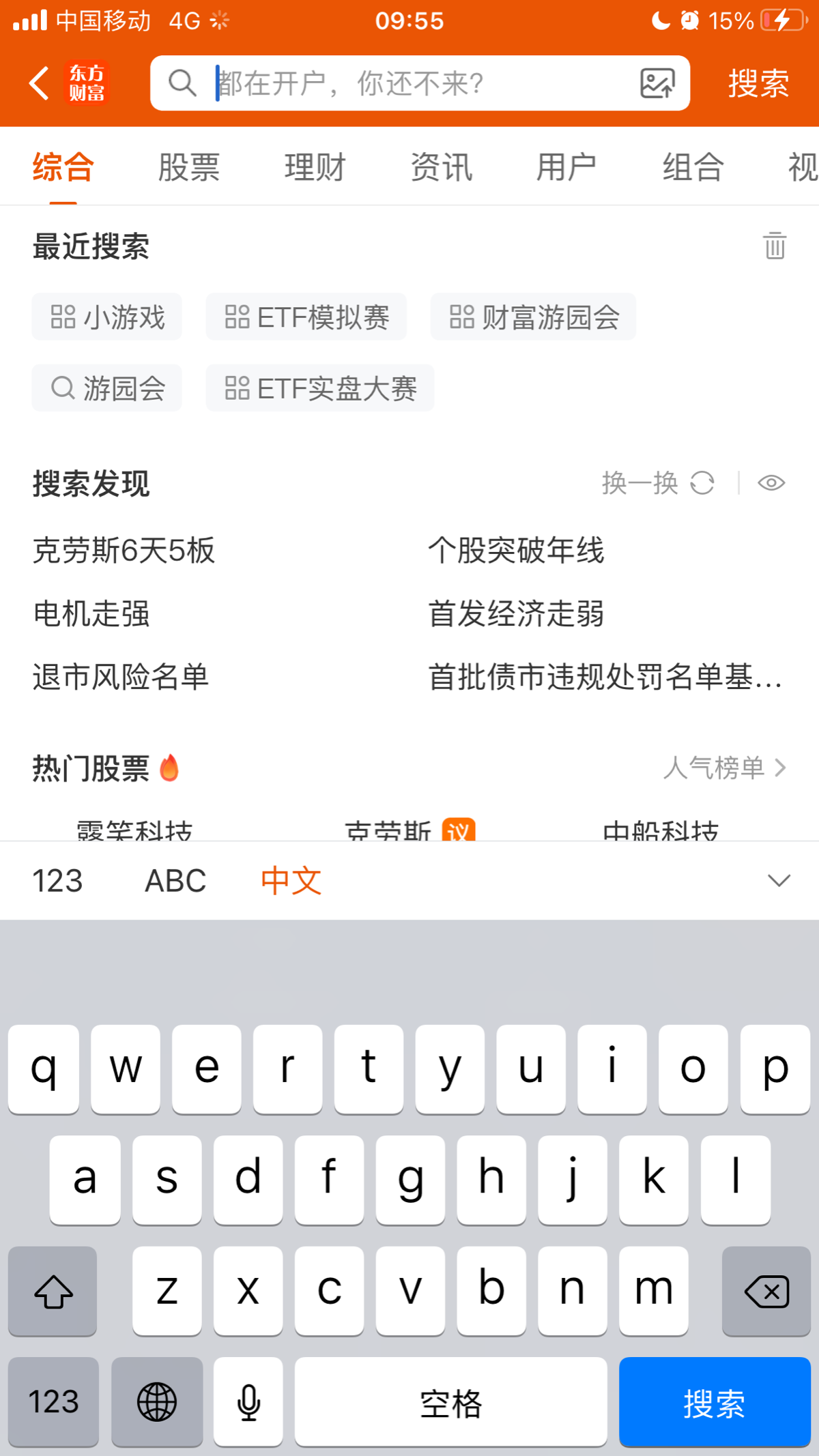Screen dimensions: 819x1456
Task: Open image search icon in search bar
Action: tap(657, 83)
